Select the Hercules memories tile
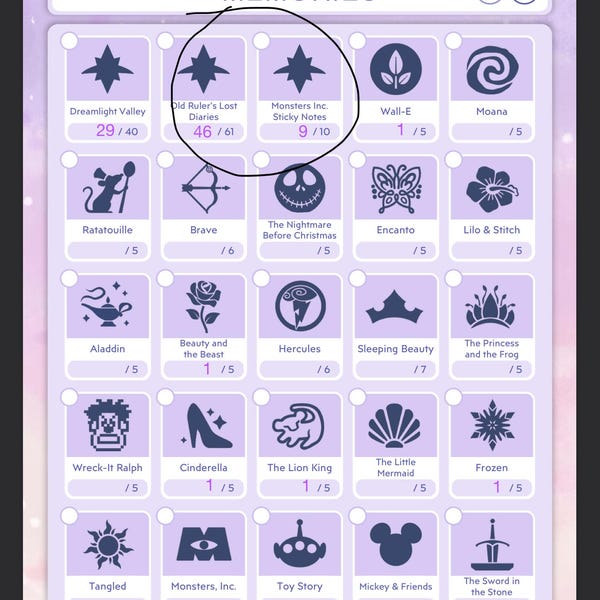 300,327
